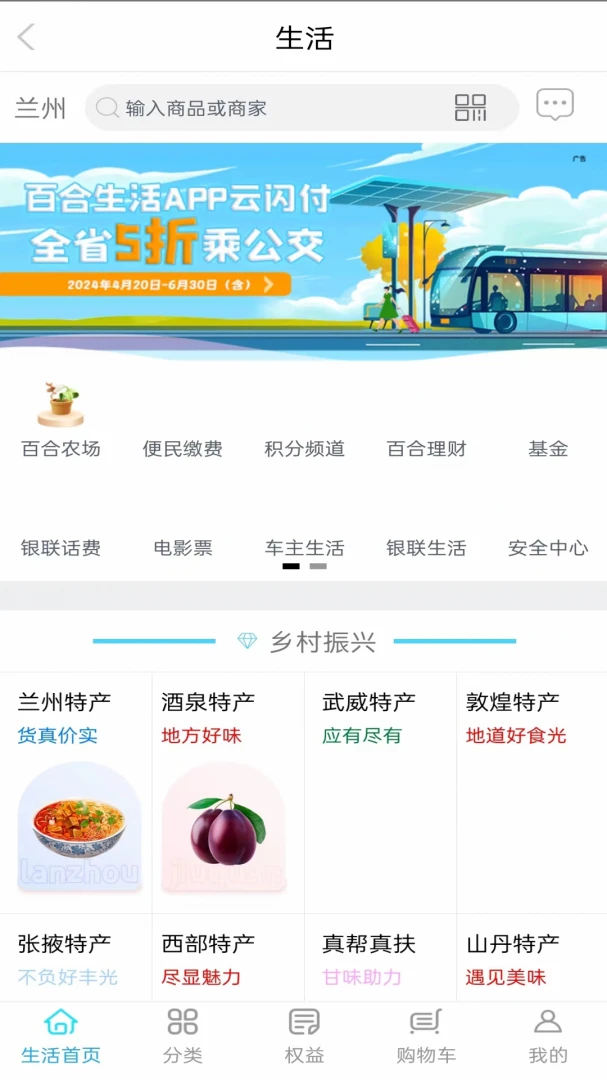Switch to the 权益 tab
Image resolution: width=607 pixels, height=1080 pixels.
pyautogui.click(x=304, y=1035)
